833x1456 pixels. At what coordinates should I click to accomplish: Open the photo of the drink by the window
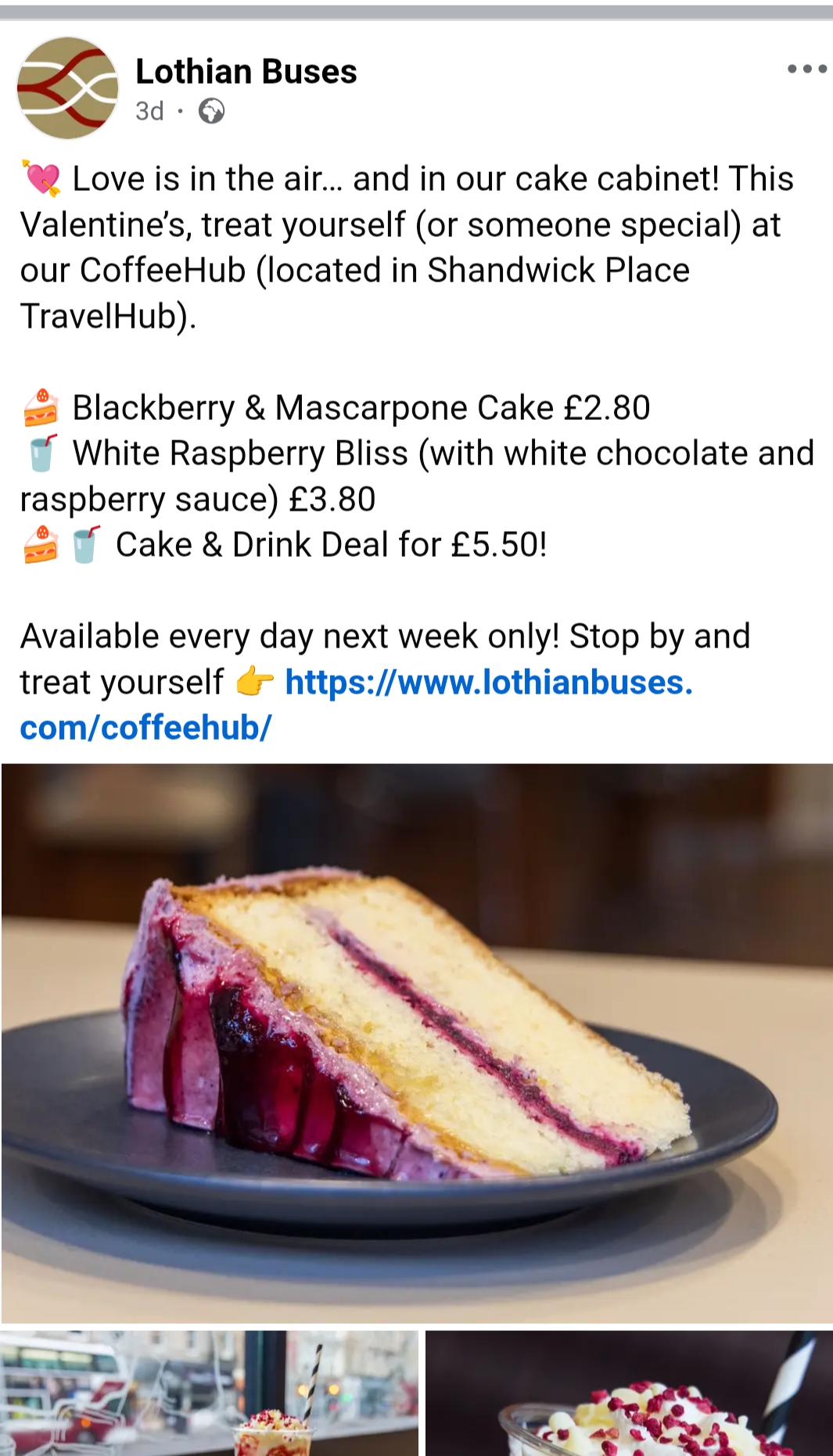(209, 1392)
